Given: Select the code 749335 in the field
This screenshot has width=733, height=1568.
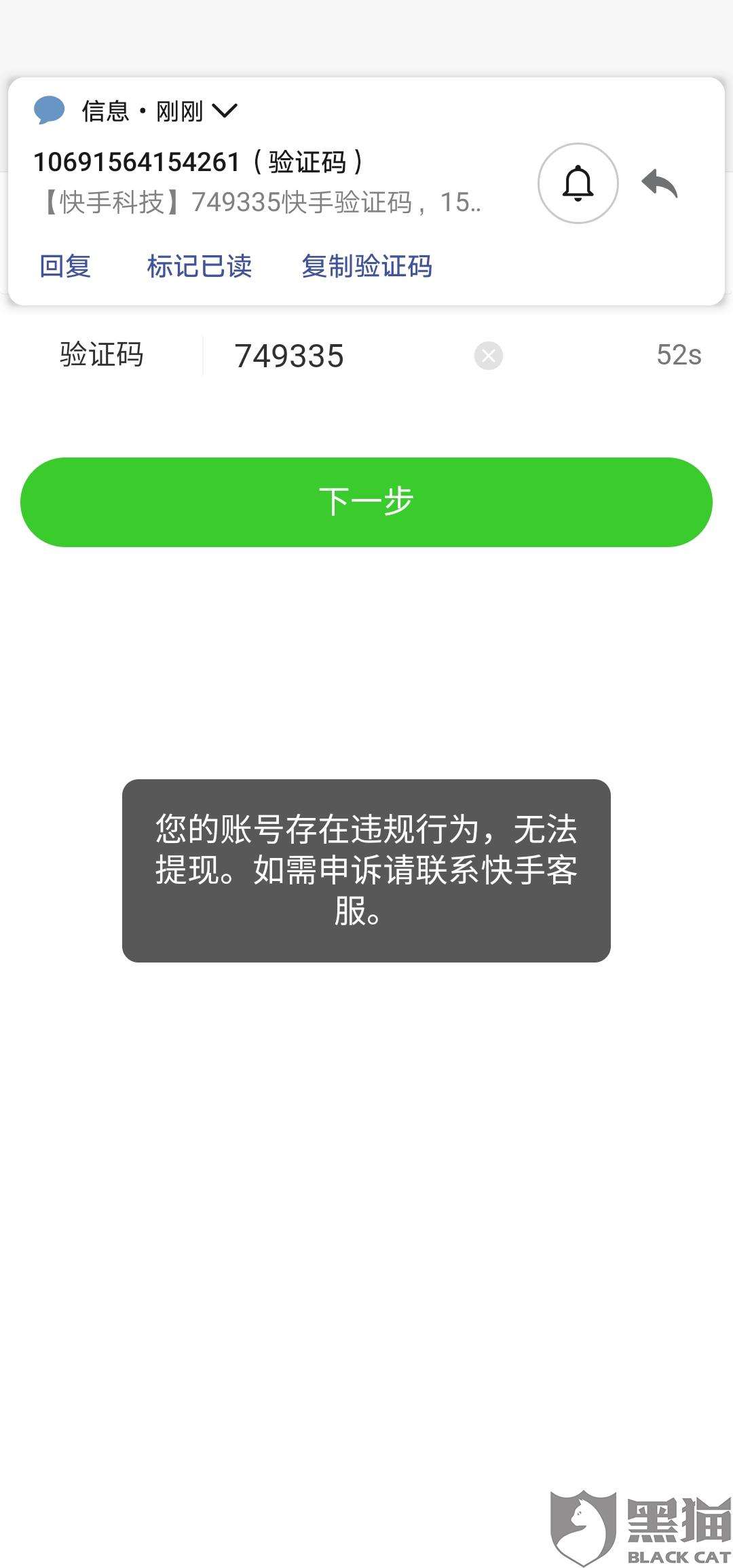Looking at the screenshot, I should 288,354.
